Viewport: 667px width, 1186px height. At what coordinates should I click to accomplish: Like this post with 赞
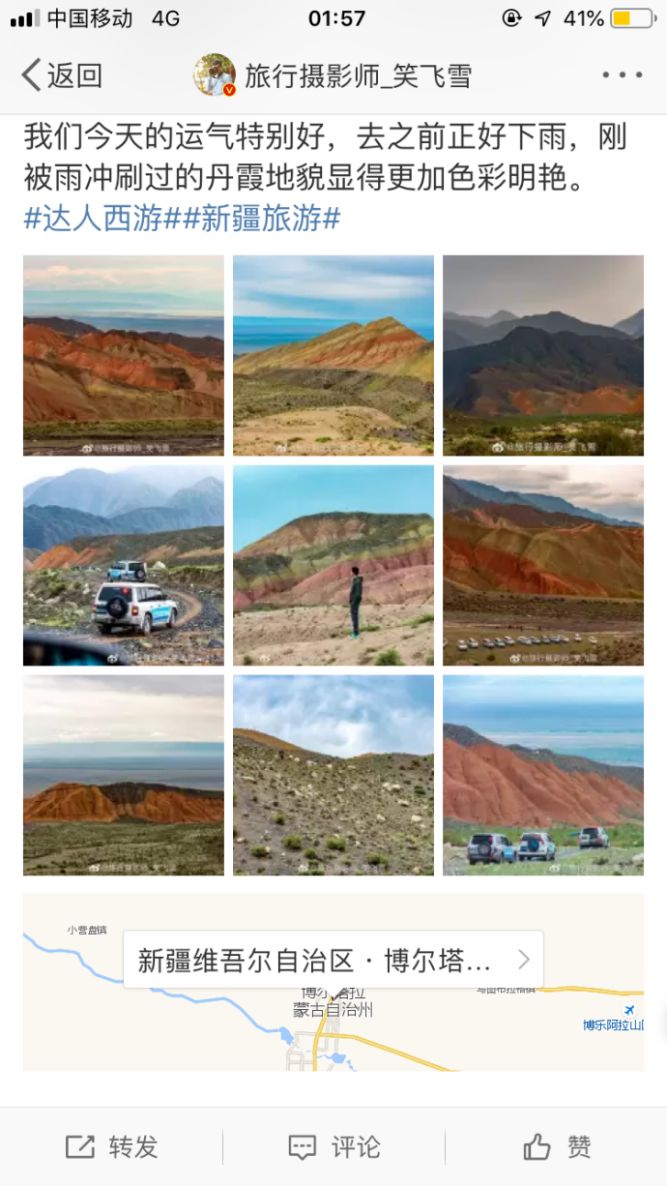557,1147
